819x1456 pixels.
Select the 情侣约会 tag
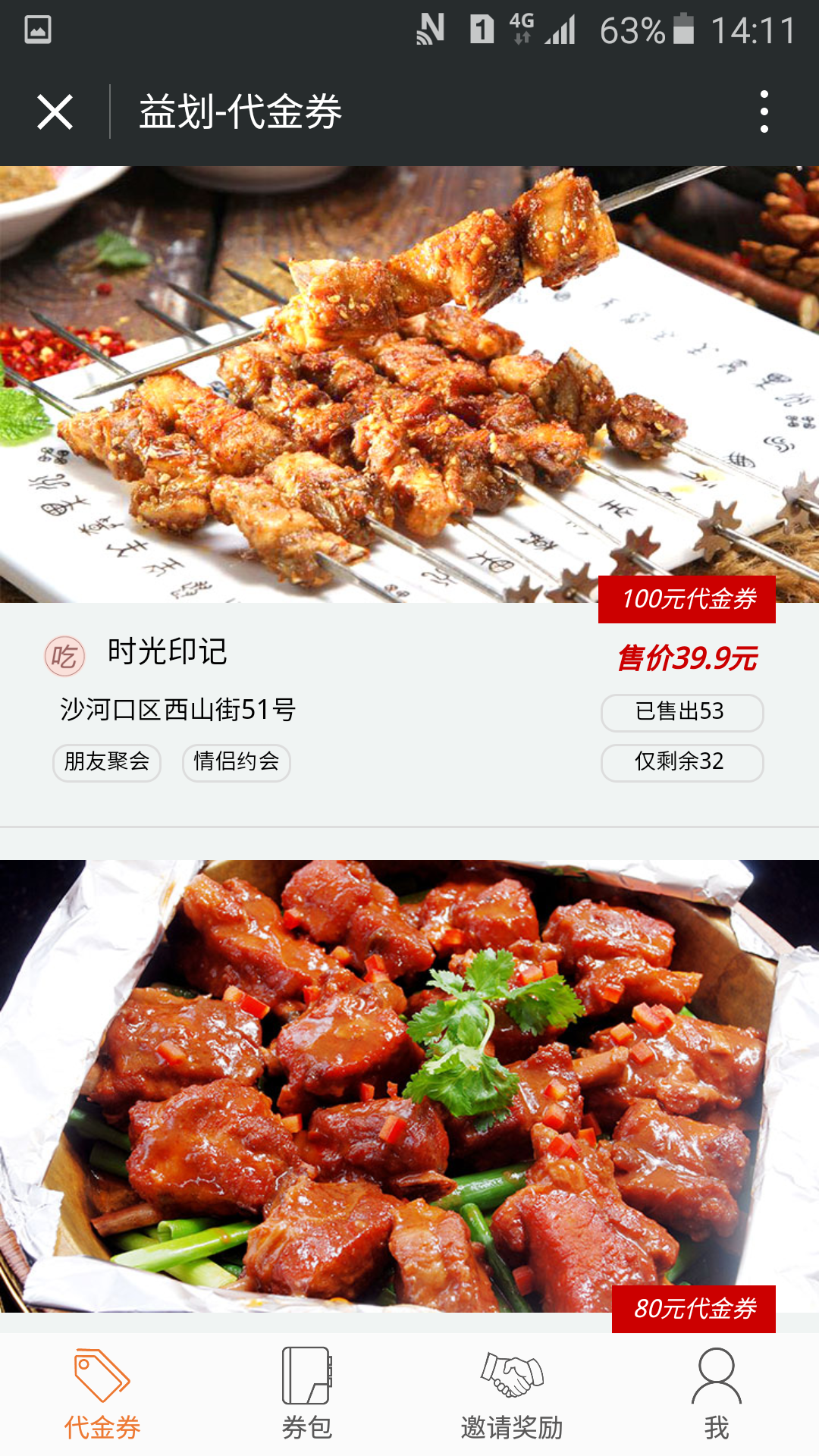[237, 761]
